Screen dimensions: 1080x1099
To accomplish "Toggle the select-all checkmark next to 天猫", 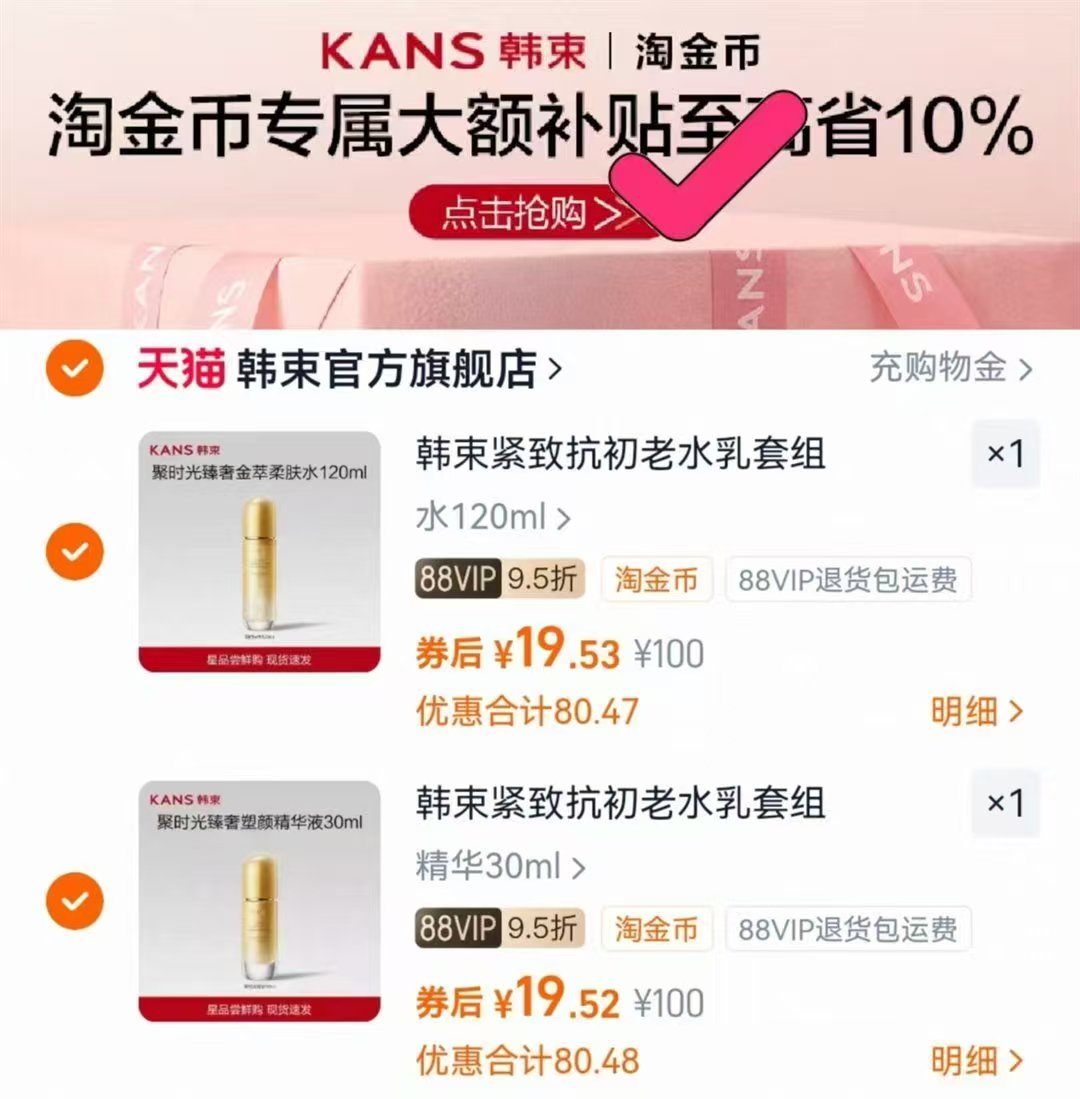I will tap(73, 367).
